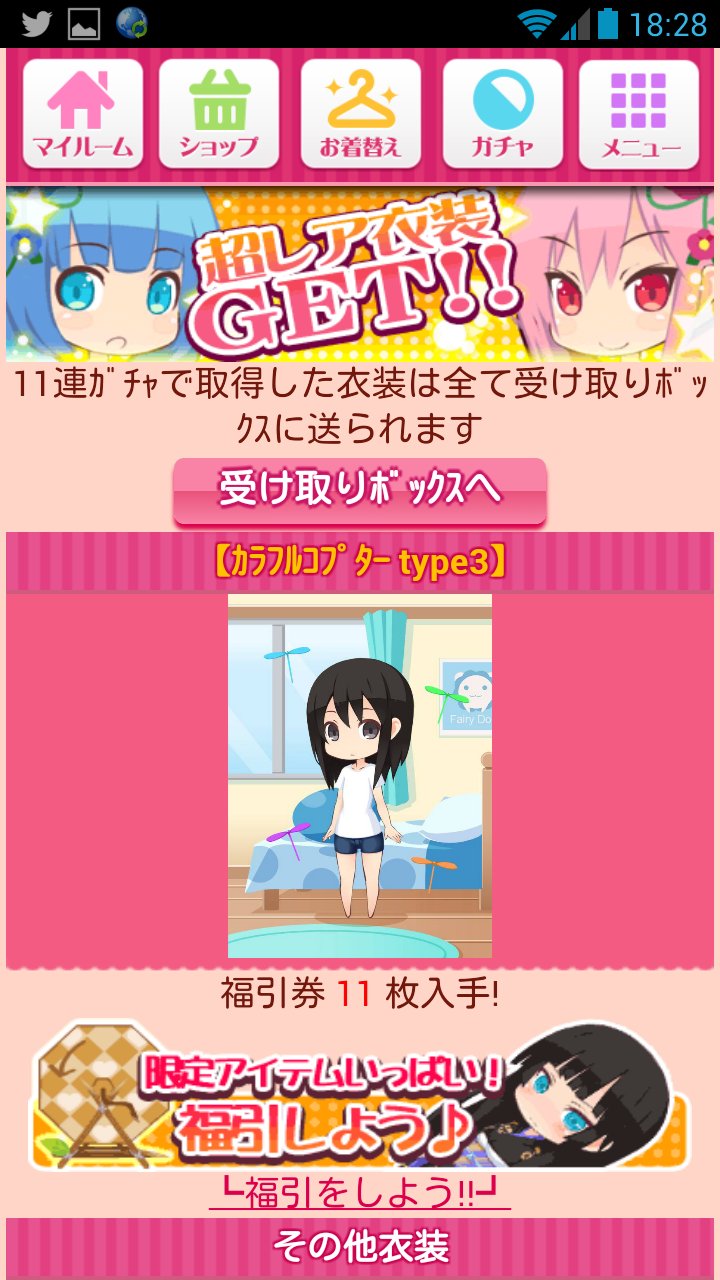720x1280 pixels.
Task: Follow the 福引をしよう!! link
Action: pyautogui.click(x=360, y=1194)
